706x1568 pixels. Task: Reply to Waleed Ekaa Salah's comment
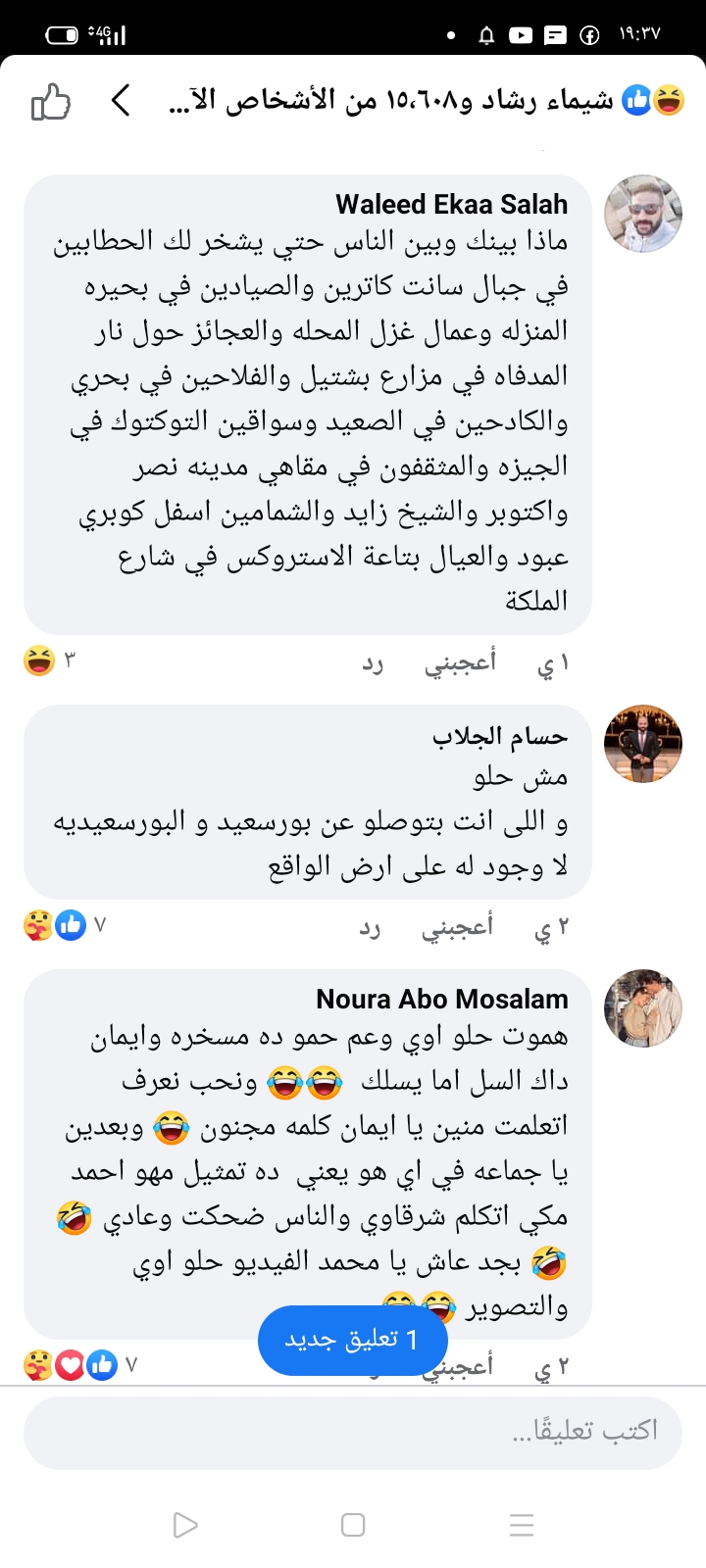[373, 663]
